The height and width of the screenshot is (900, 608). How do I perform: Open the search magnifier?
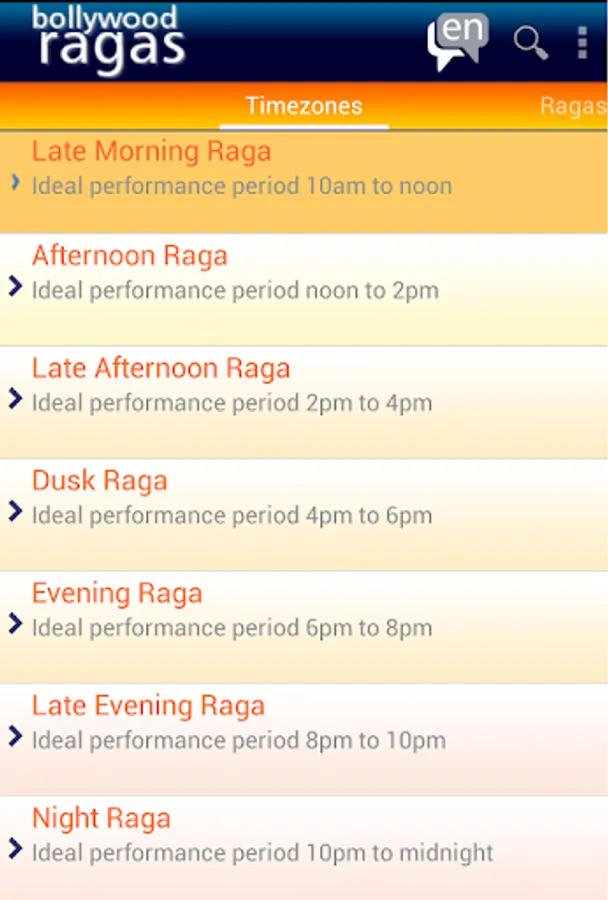530,43
